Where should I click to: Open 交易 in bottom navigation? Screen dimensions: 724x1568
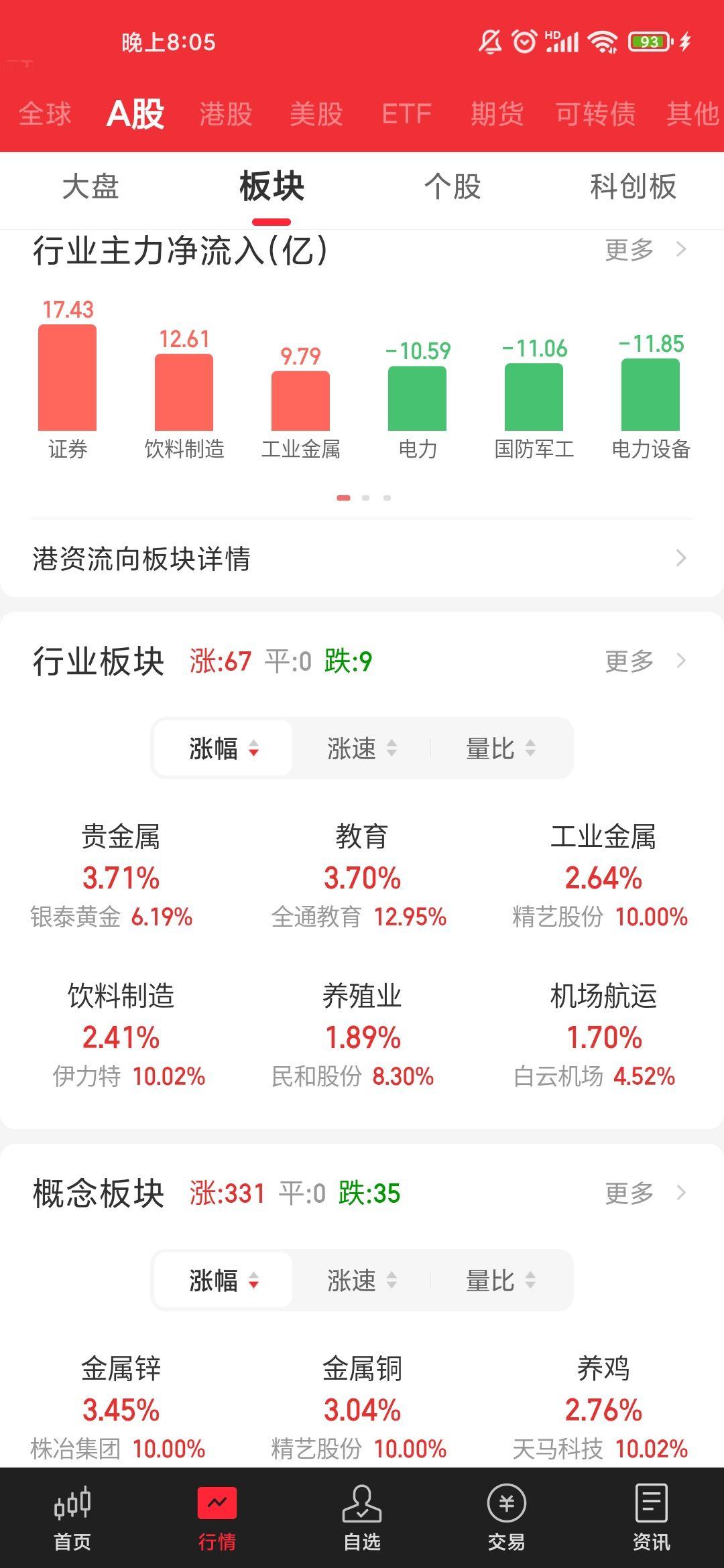[x=507, y=1518]
